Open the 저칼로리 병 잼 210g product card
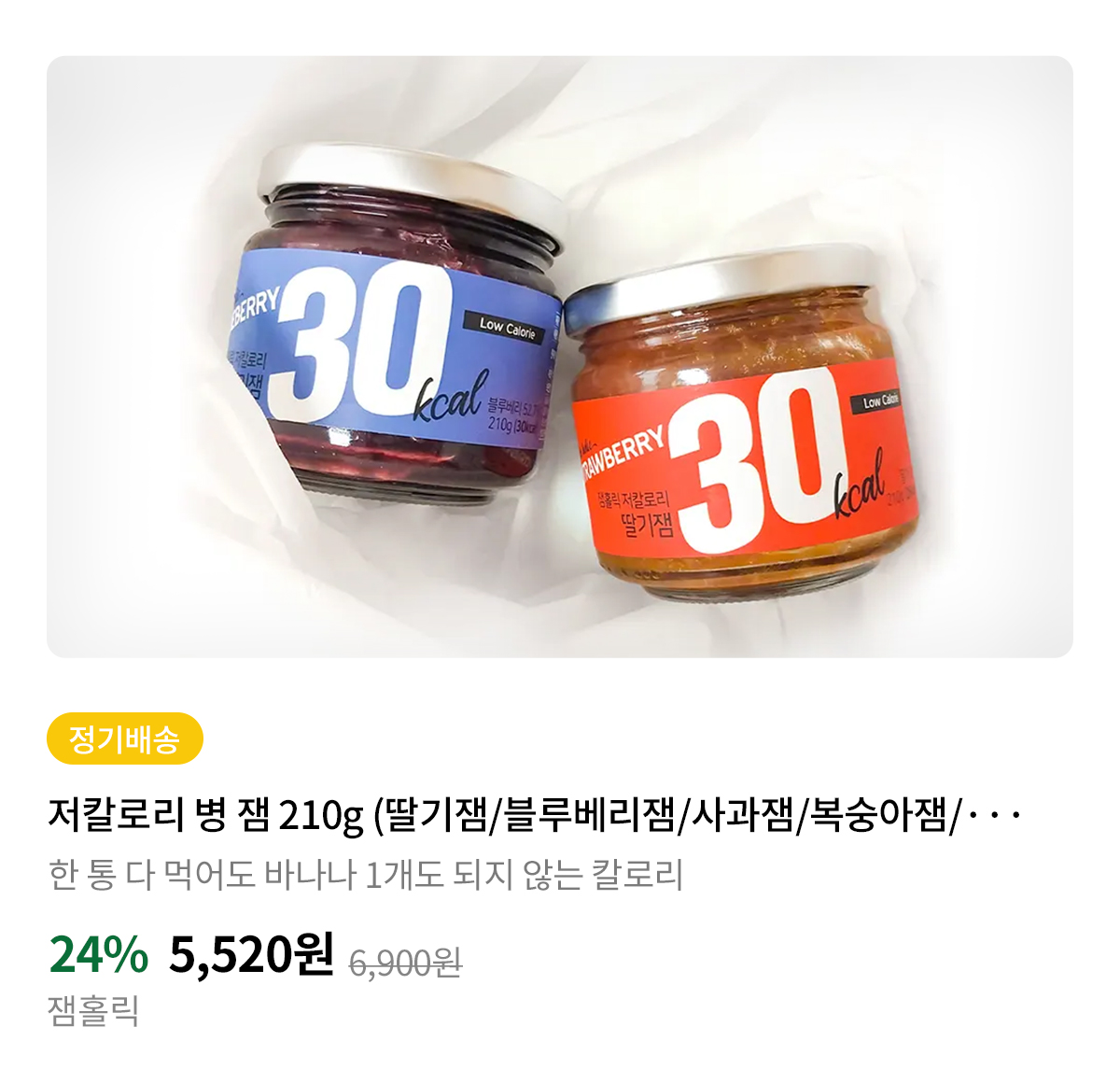Image resolution: width=1120 pixels, height=1083 pixels. [532, 817]
